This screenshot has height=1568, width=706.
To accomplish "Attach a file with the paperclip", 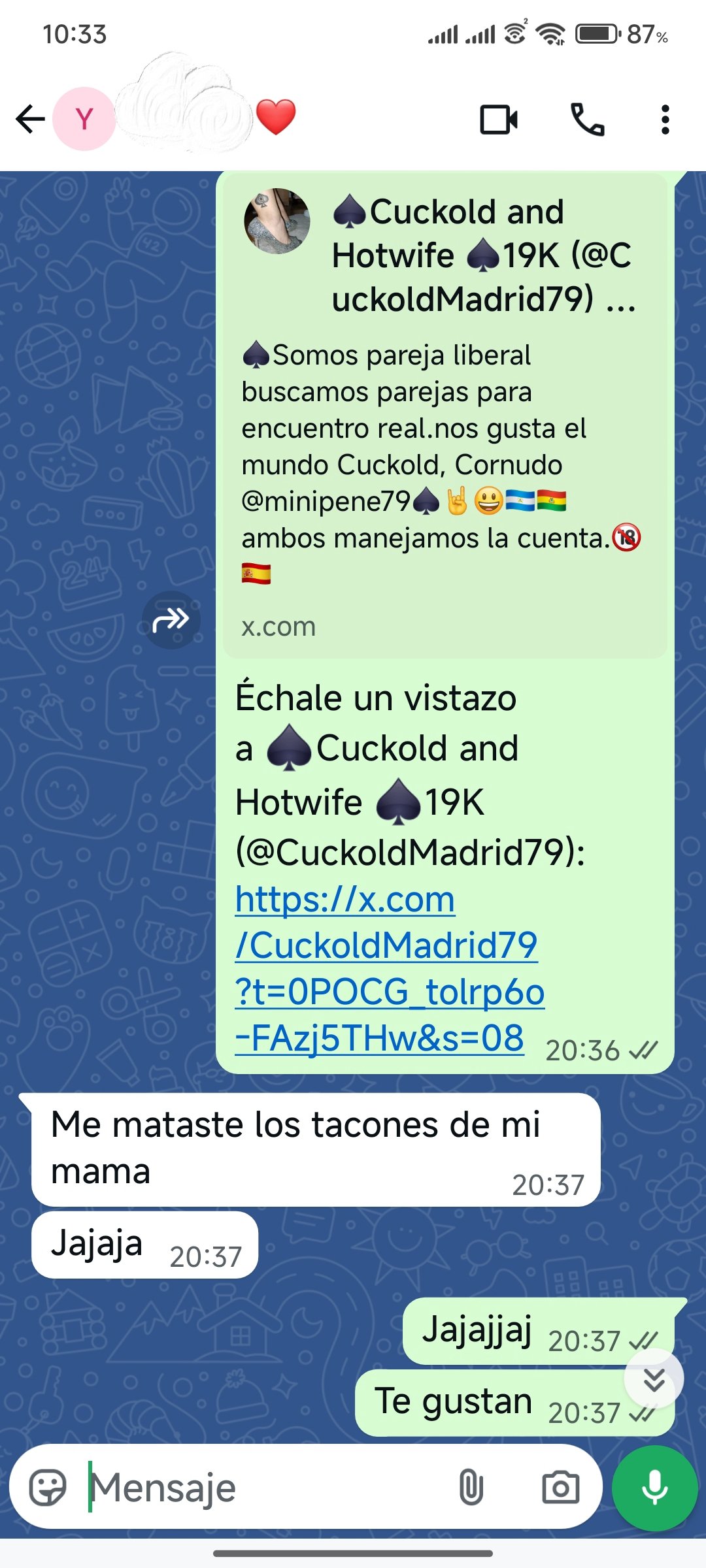I will click(x=471, y=1488).
